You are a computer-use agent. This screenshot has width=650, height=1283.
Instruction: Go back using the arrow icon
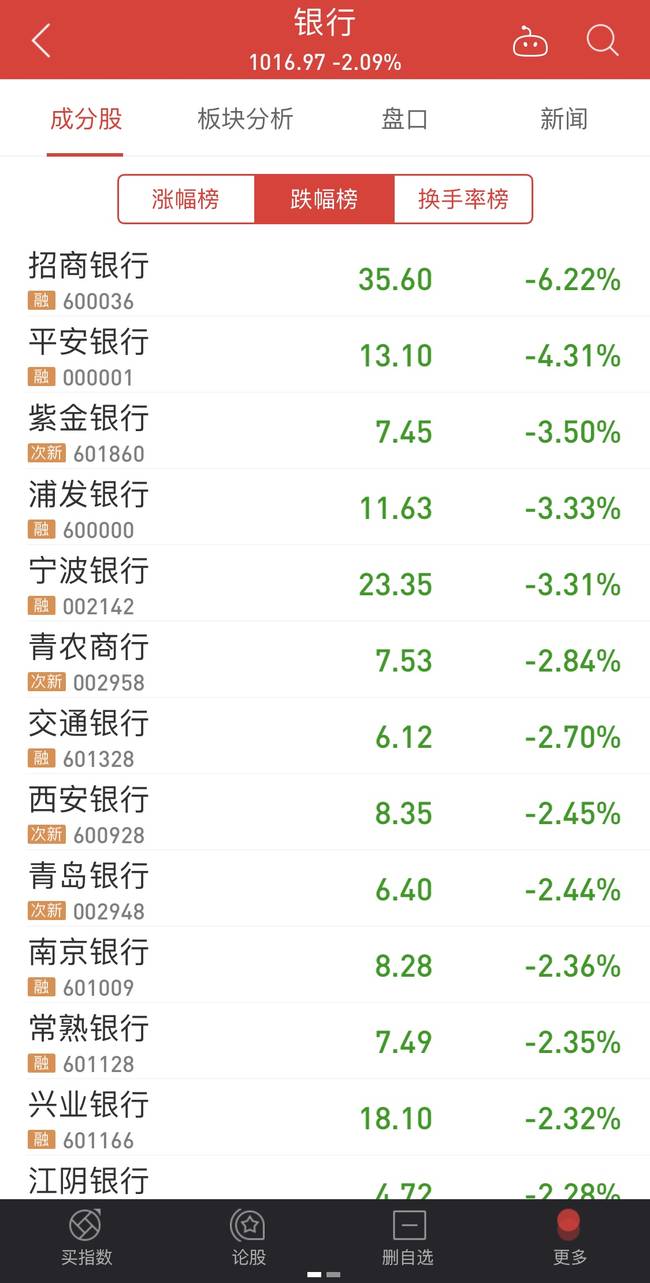(41, 41)
